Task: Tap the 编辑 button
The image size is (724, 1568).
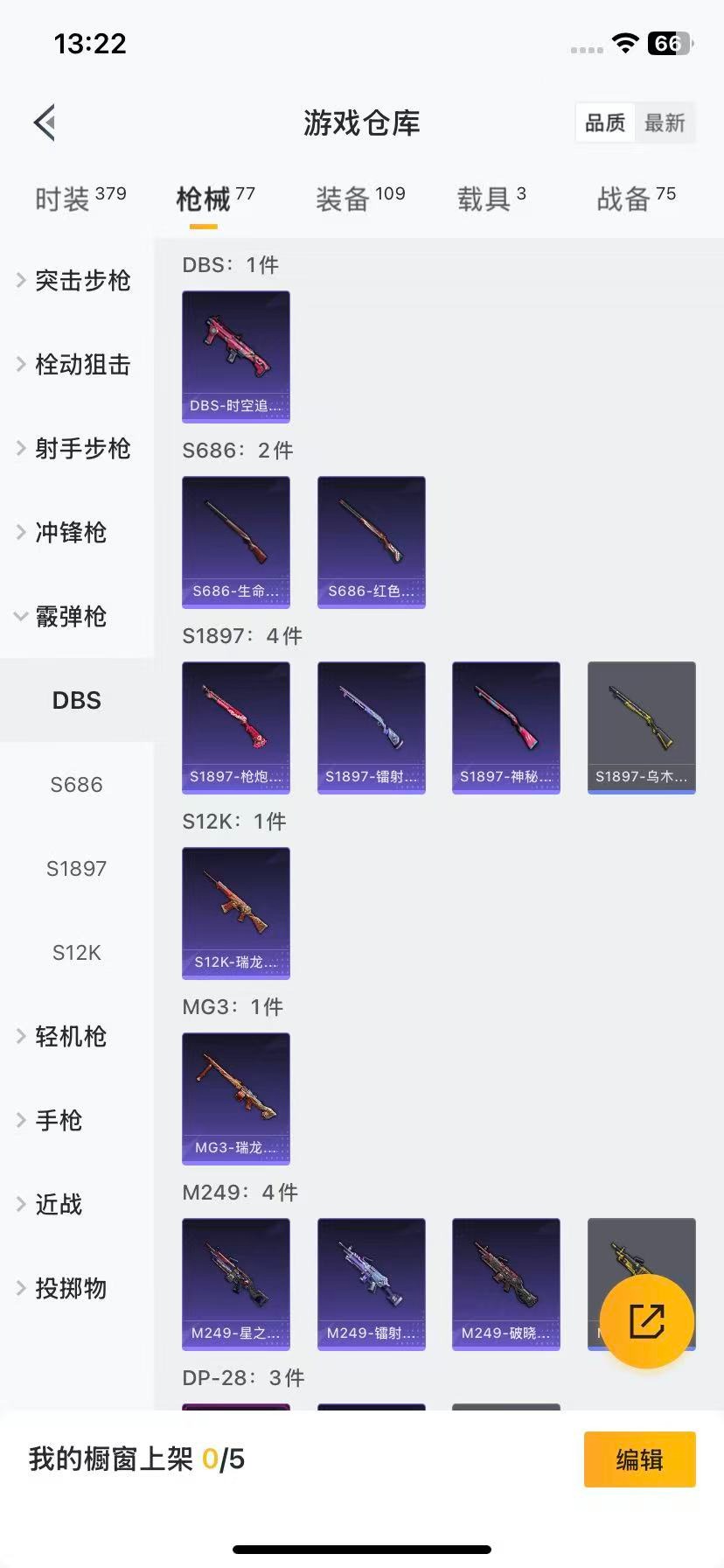Action: click(639, 1459)
